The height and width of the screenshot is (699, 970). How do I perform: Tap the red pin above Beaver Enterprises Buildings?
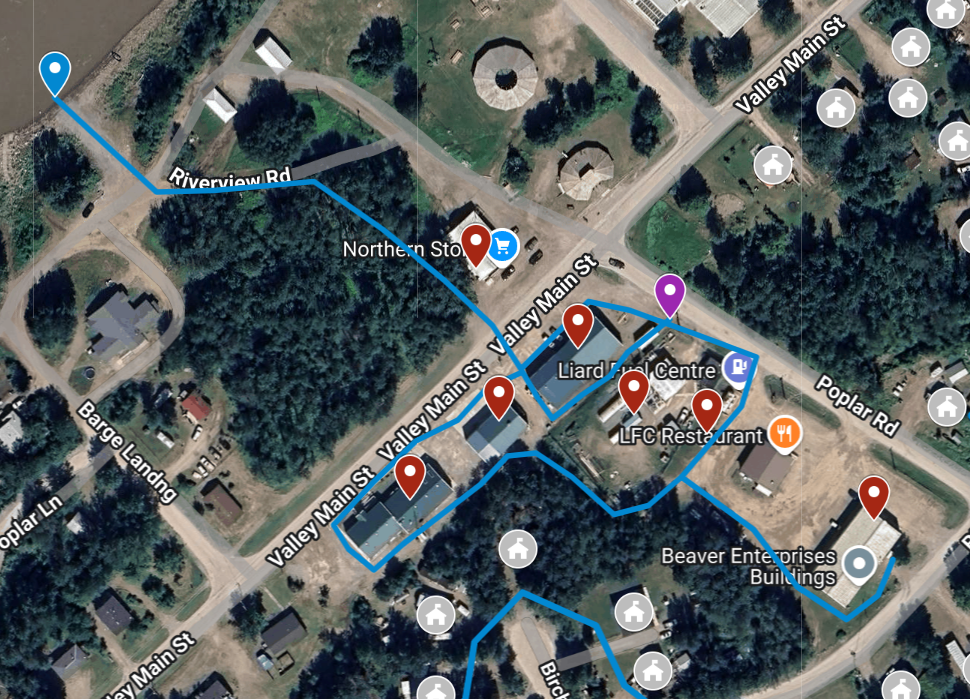click(x=874, y=494)
